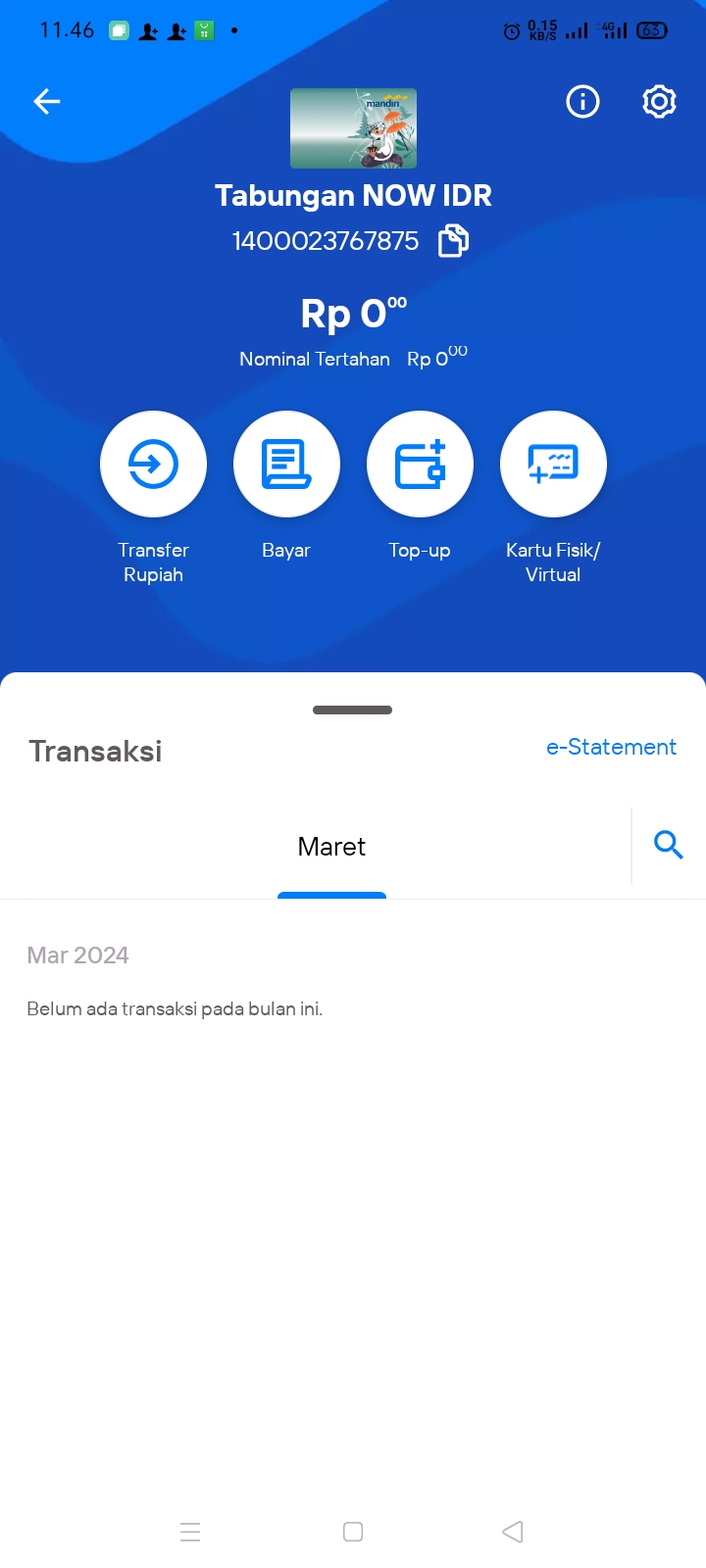Open recent apps from navigation bar
Screen dimensions: 706x1568
coord(190,1532)
